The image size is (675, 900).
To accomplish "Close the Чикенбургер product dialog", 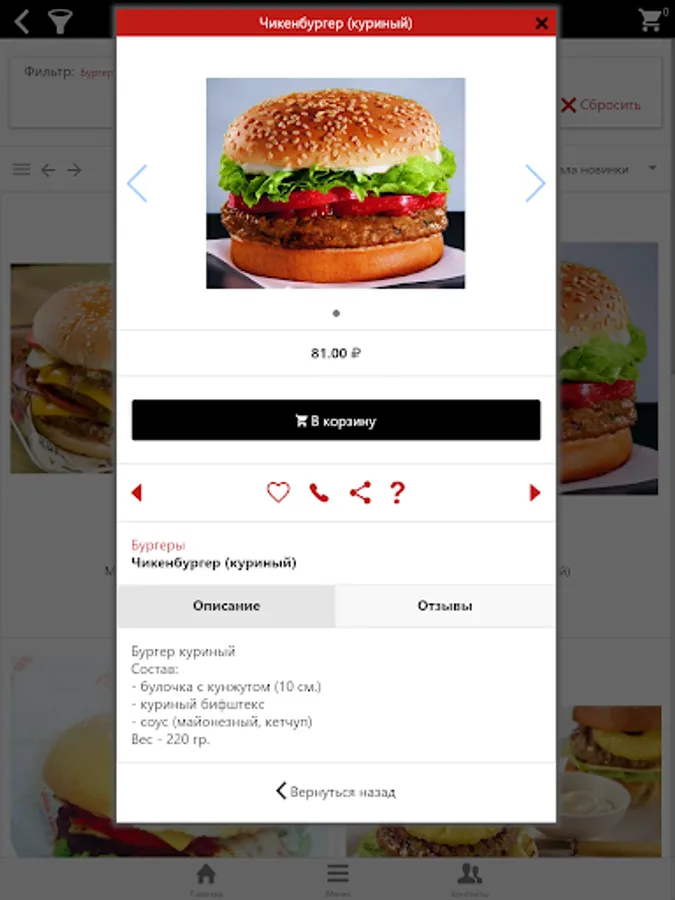I will click(541, 23).
